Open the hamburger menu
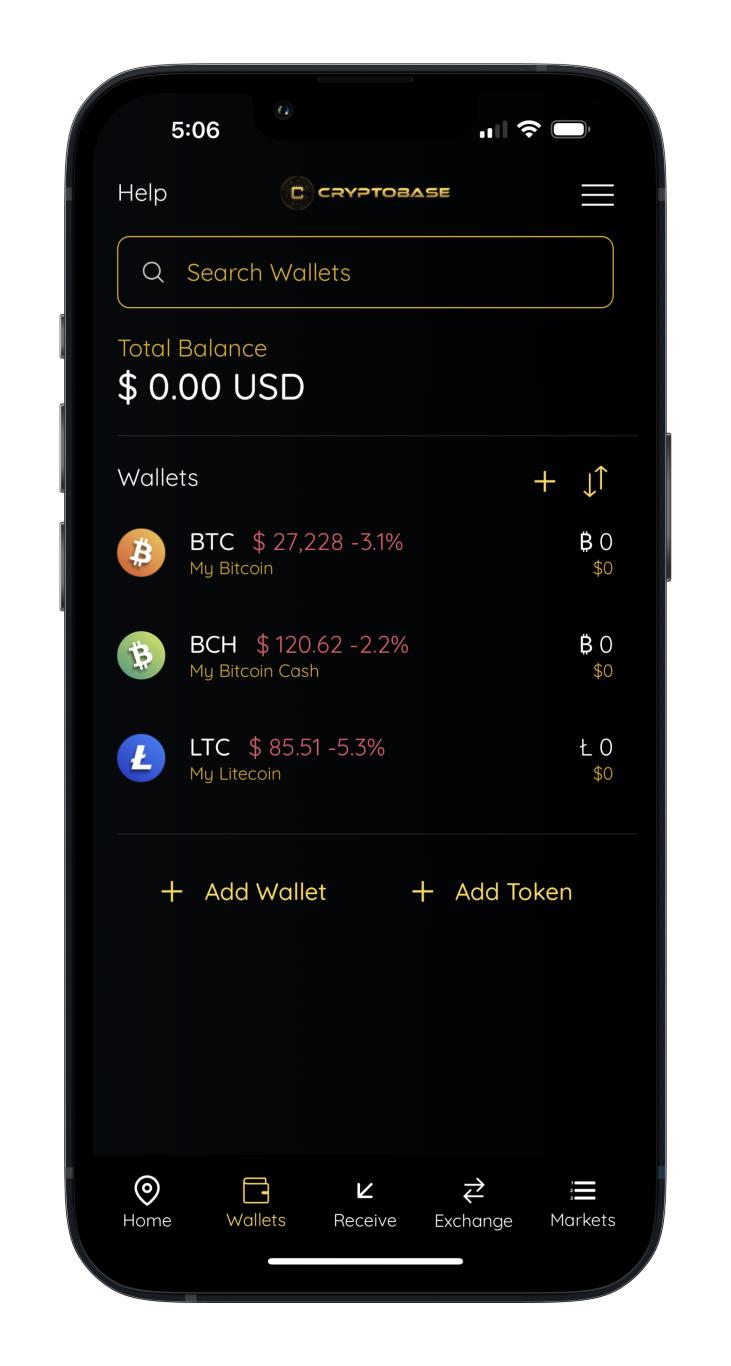This screenshot has width=731, height=1366. coord(597,194)
